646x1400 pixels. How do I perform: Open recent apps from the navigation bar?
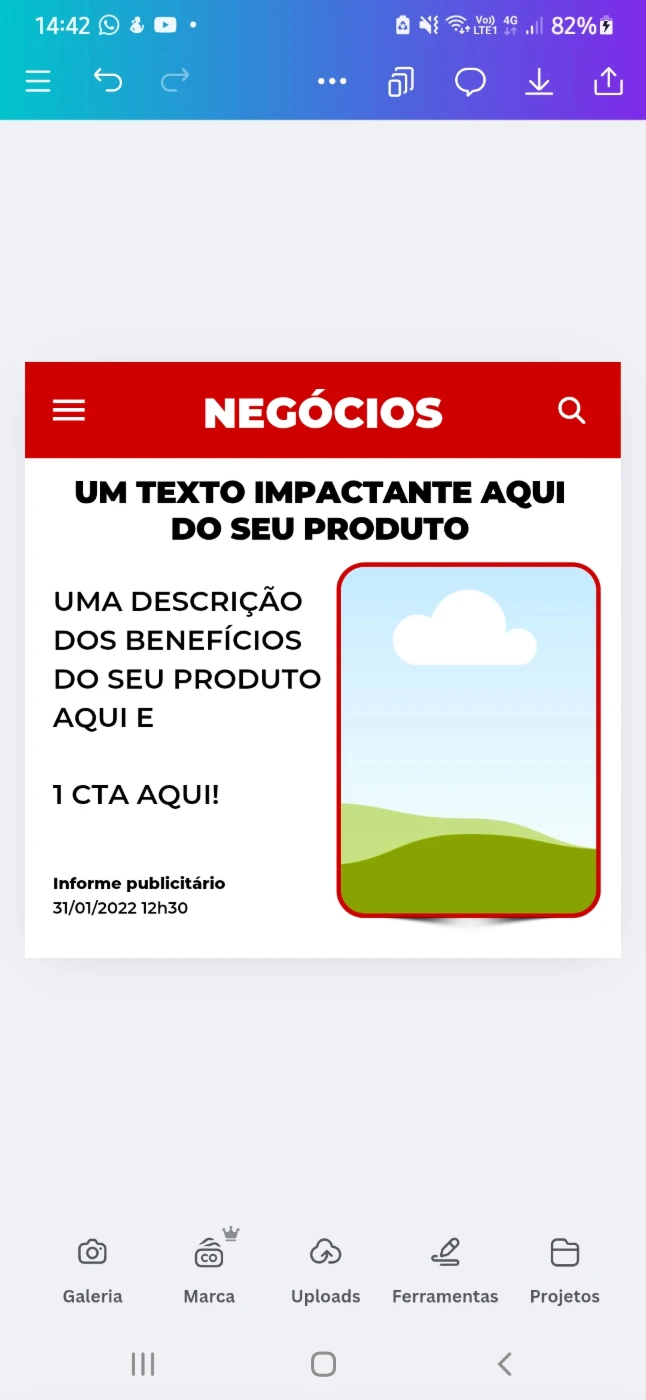click(x=143, y=1363)
